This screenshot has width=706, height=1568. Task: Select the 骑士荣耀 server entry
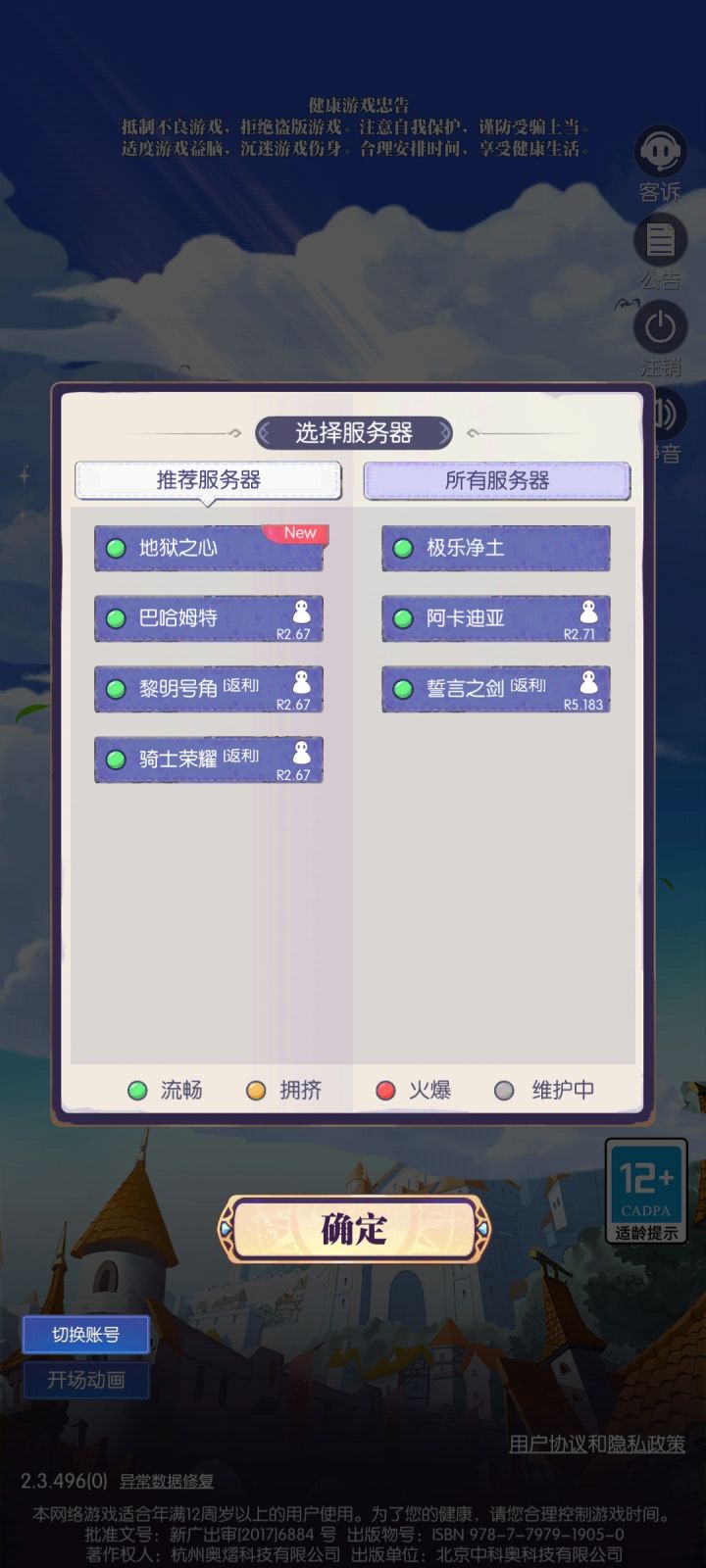pyautogui.click(x=208, y=760)
